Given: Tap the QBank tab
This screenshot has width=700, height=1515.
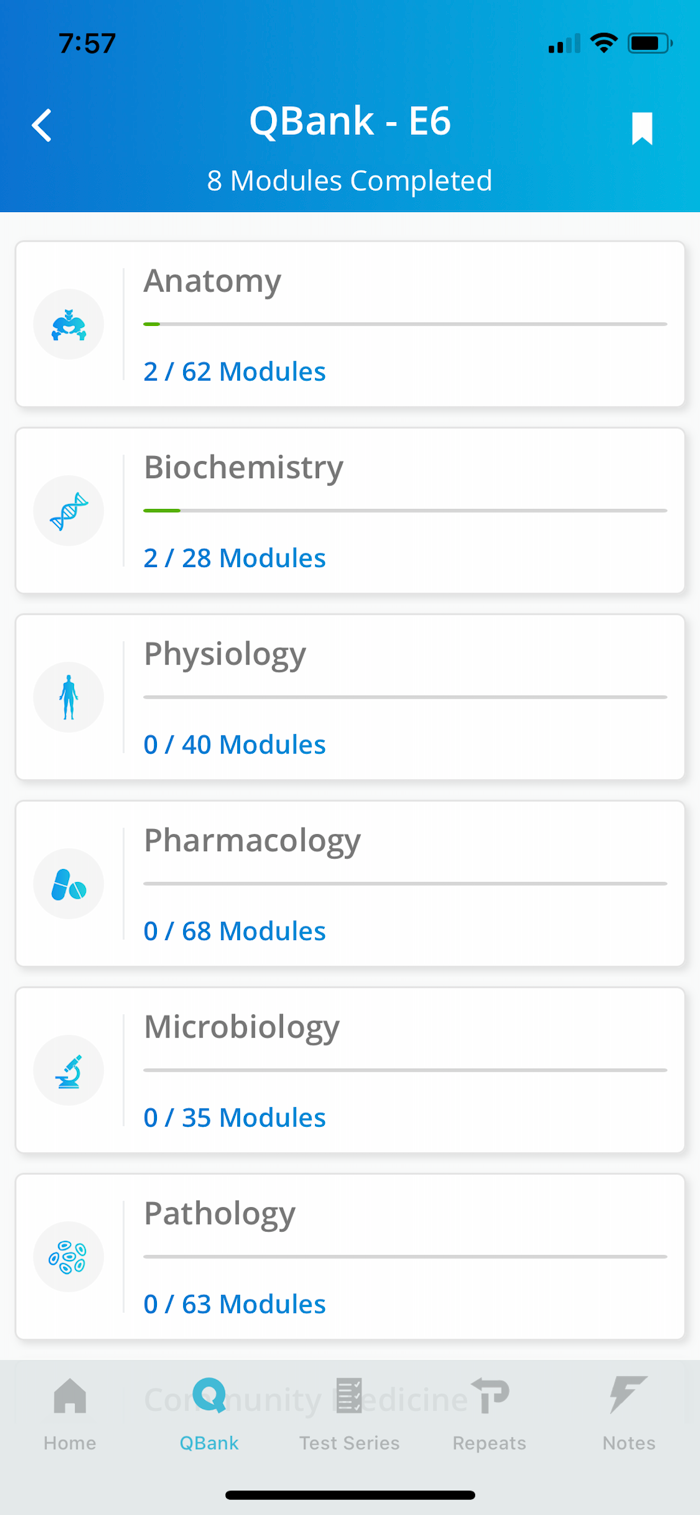Looking at the screenshot, I should pos(210,1414).
